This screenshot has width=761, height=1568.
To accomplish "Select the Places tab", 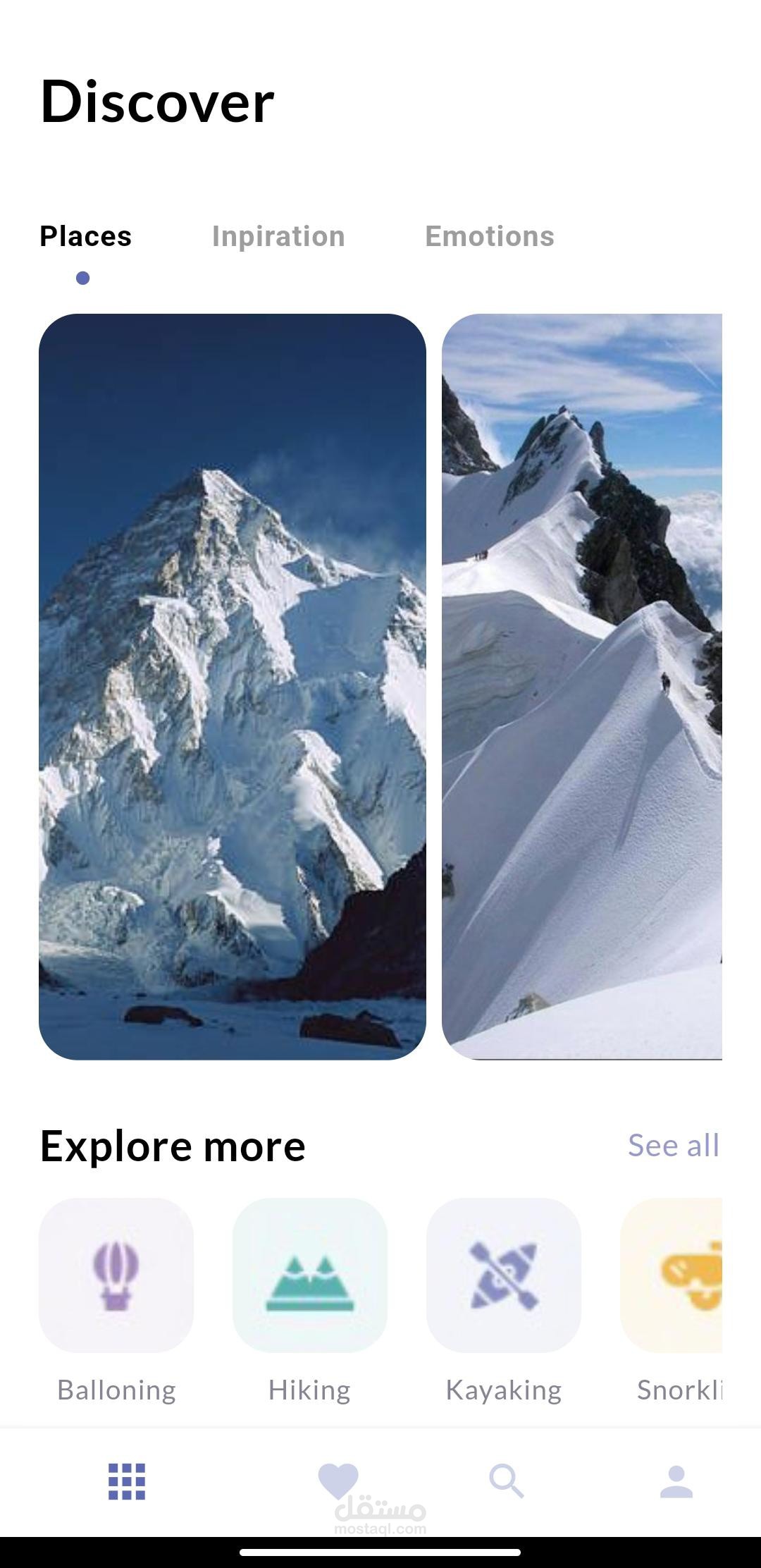I will click(85, 236).
